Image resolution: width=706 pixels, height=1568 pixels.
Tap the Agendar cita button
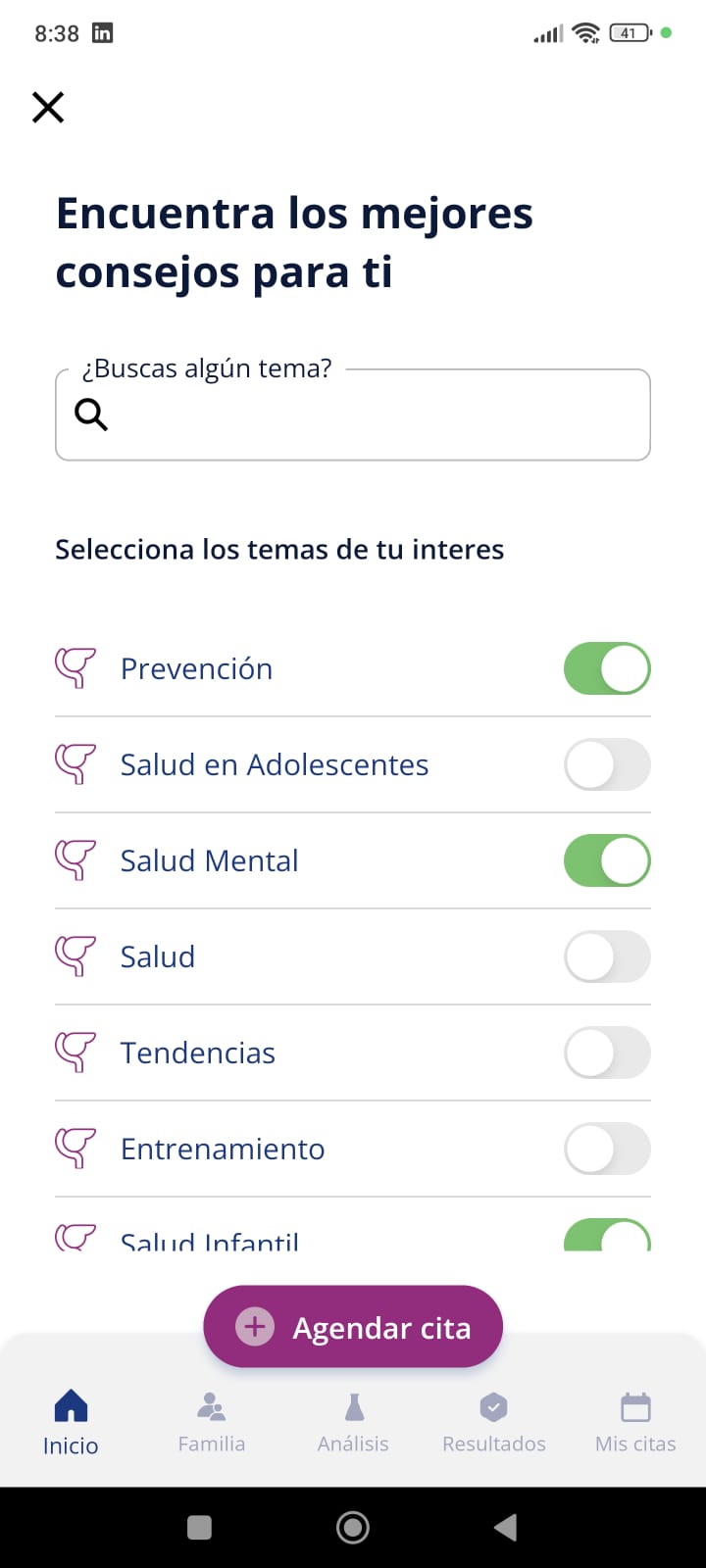point(353,1327)
